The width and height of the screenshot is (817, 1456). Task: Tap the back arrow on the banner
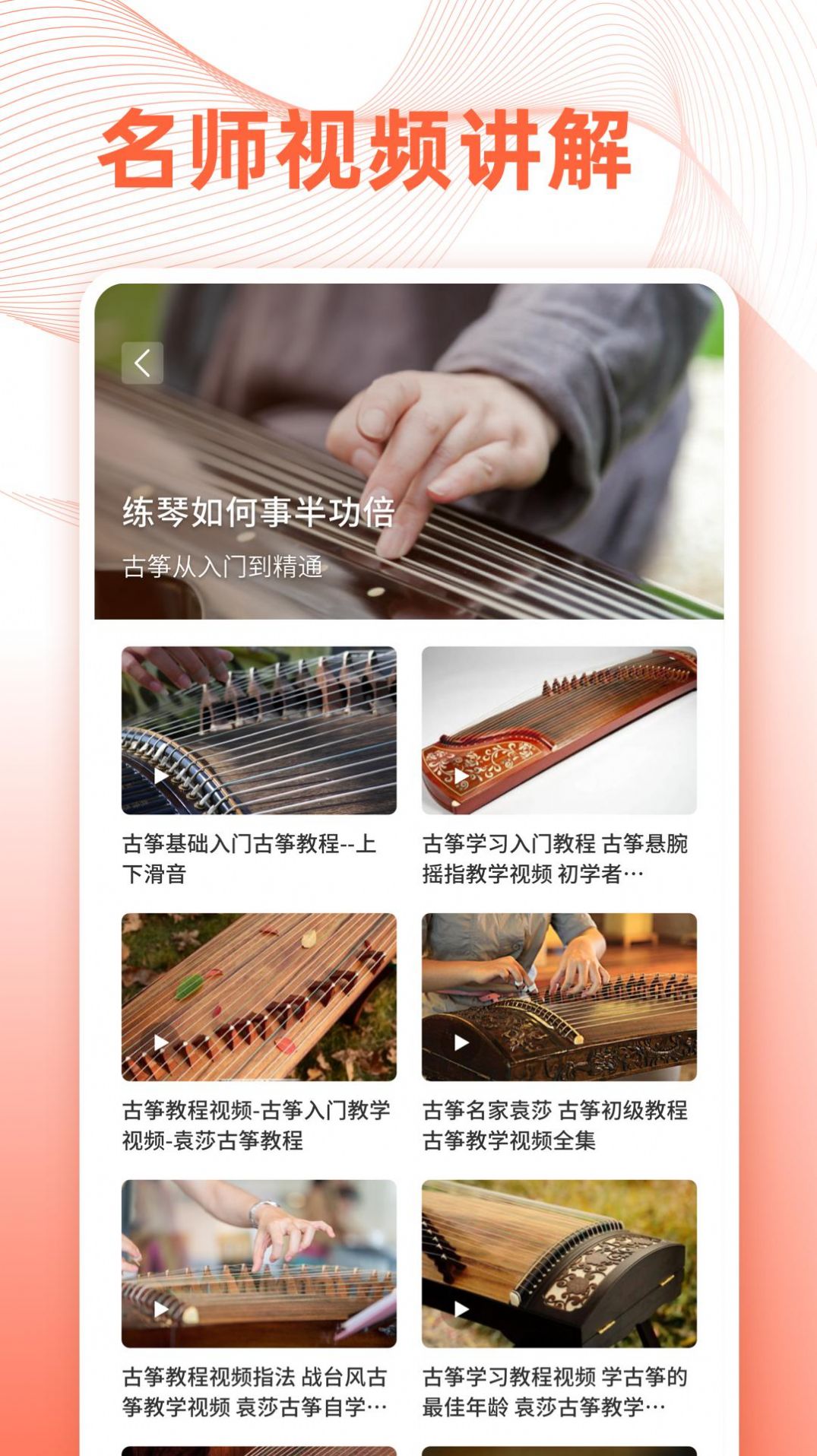pos(141,362)
